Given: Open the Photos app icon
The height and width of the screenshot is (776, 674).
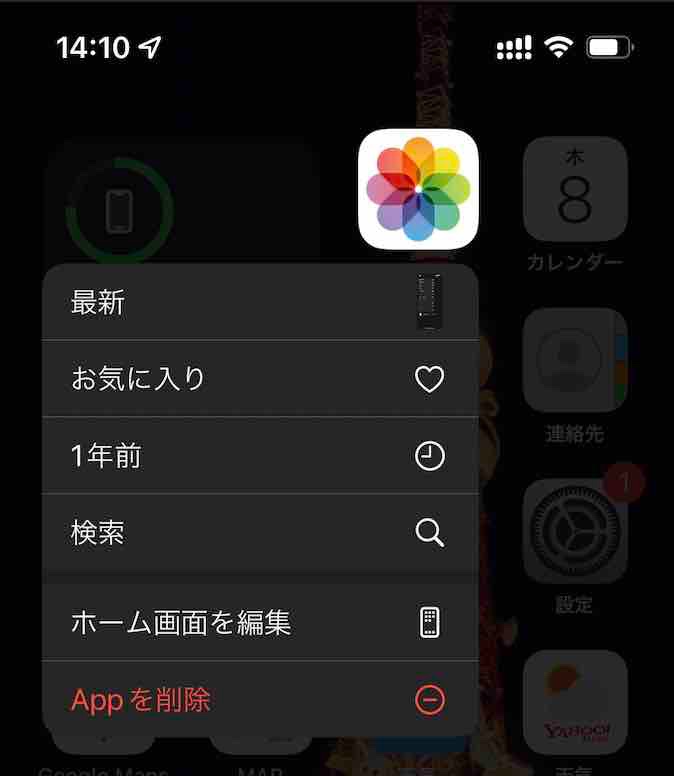Looking at the screenshot, I should [x=419, y=189].
